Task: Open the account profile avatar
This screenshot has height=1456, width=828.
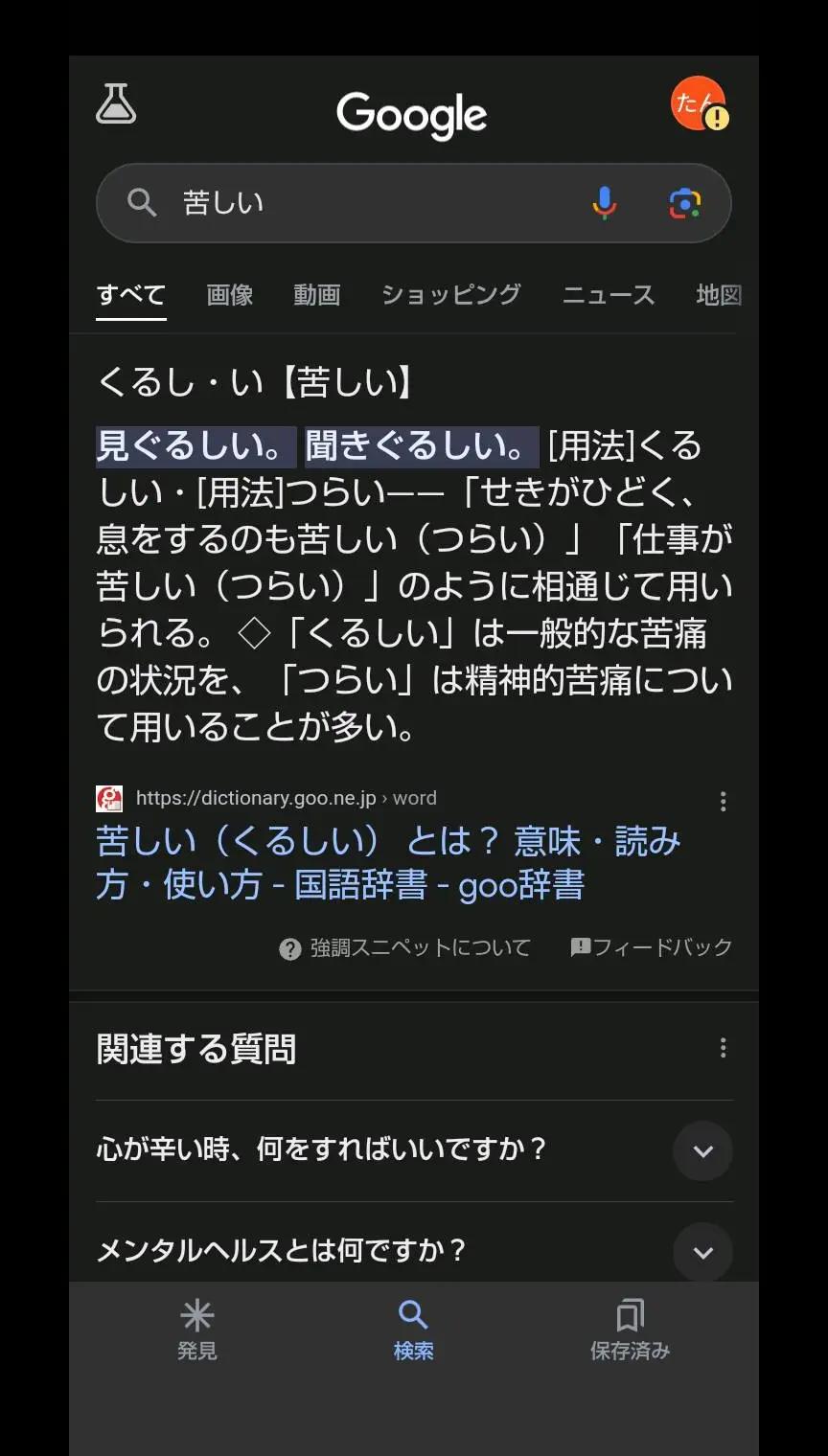Action: pyautogui.click(x=698, y=103)
